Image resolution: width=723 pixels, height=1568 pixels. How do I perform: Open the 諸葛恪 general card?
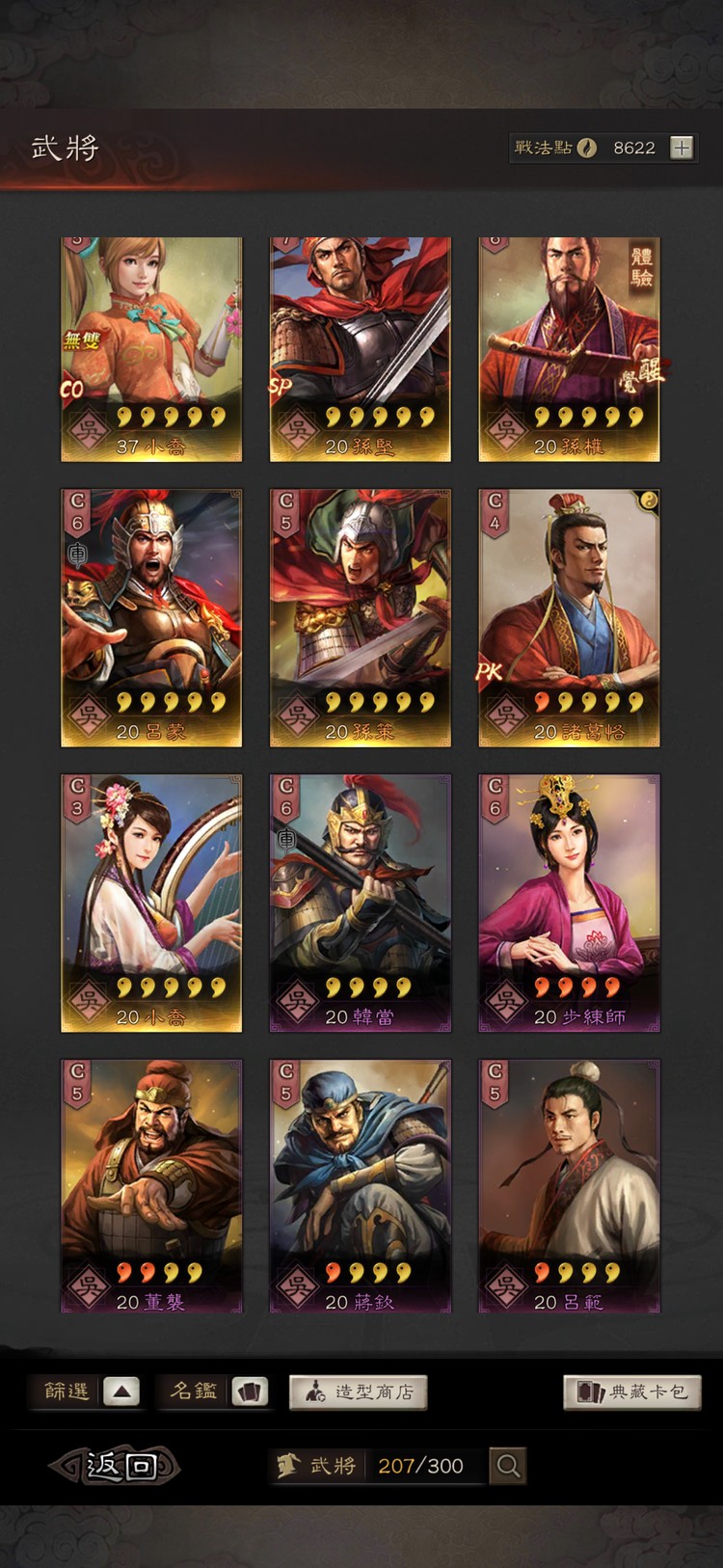coord(569,617)
